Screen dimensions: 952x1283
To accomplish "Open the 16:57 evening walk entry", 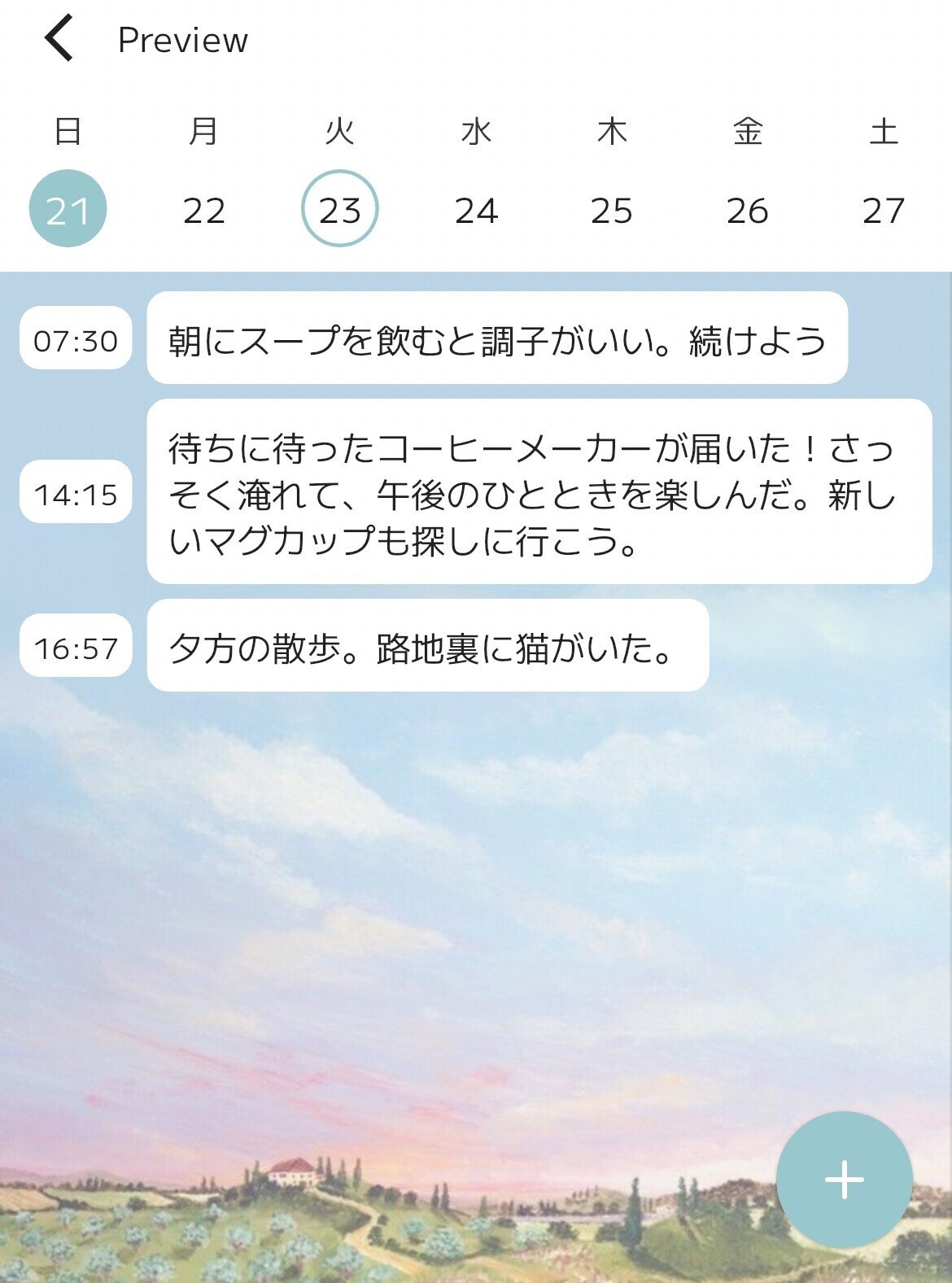I will (x=427, y=646).
